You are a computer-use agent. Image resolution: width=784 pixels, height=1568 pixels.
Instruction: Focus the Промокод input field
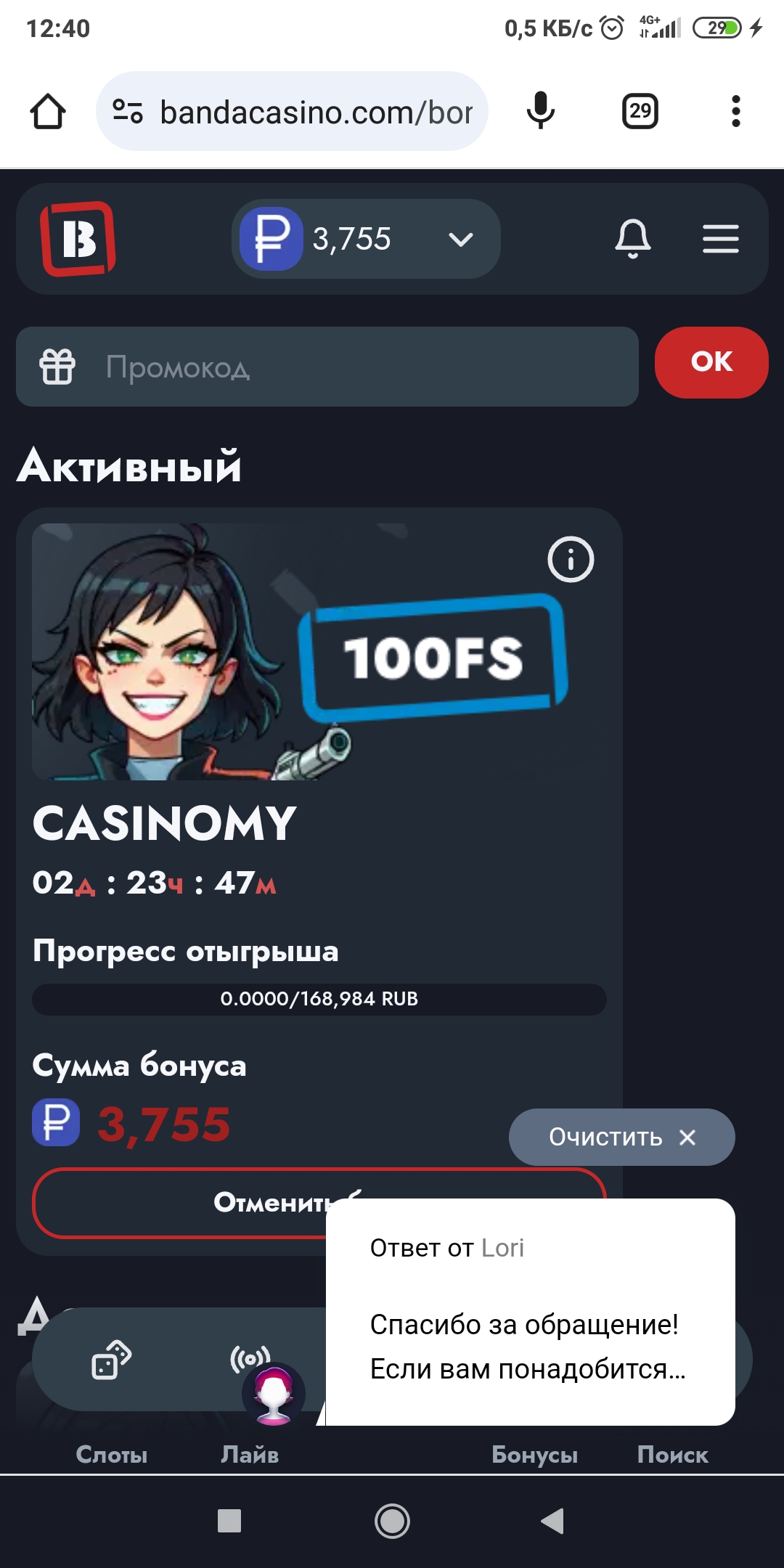click(x=327, y=367)
